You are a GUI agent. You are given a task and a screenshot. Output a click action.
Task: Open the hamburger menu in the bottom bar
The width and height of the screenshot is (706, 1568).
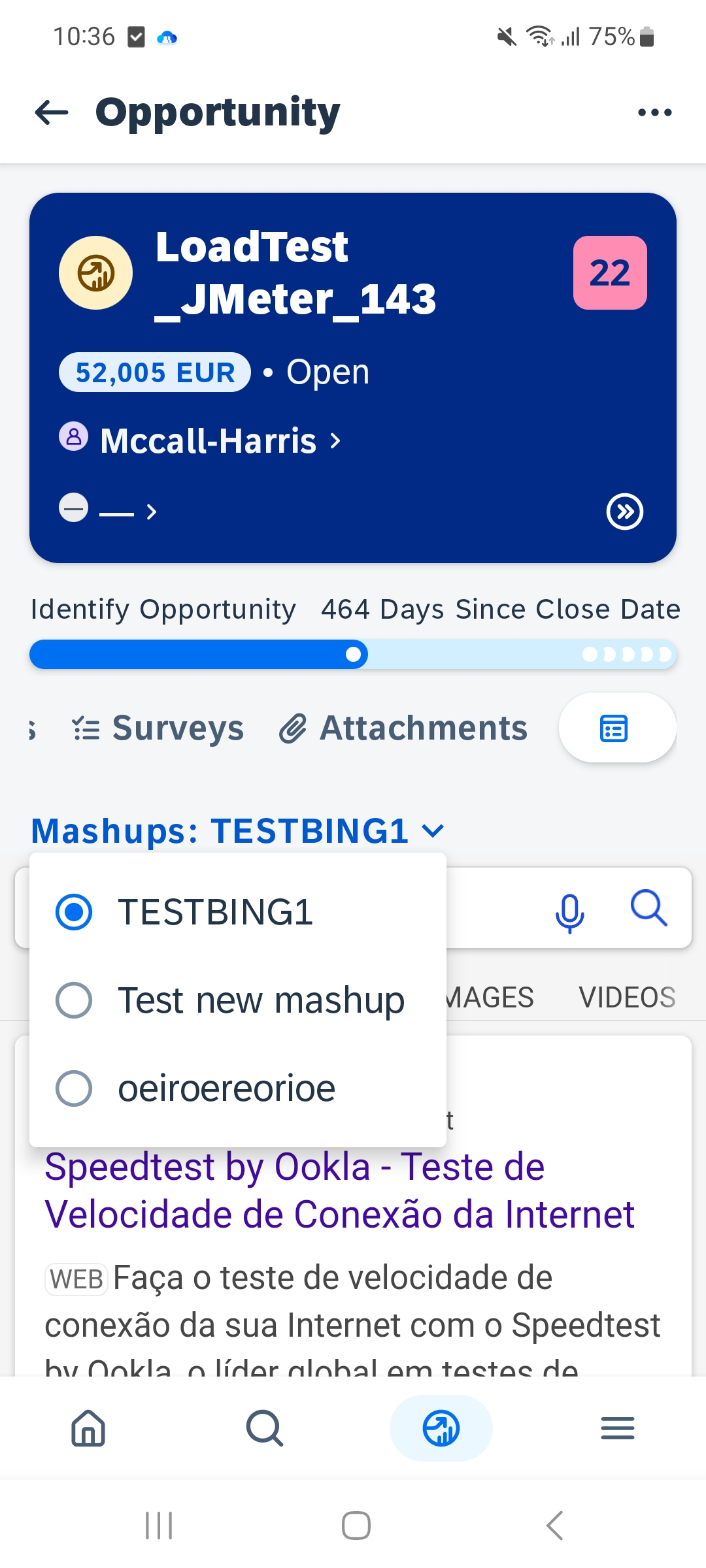[618, 1428]
